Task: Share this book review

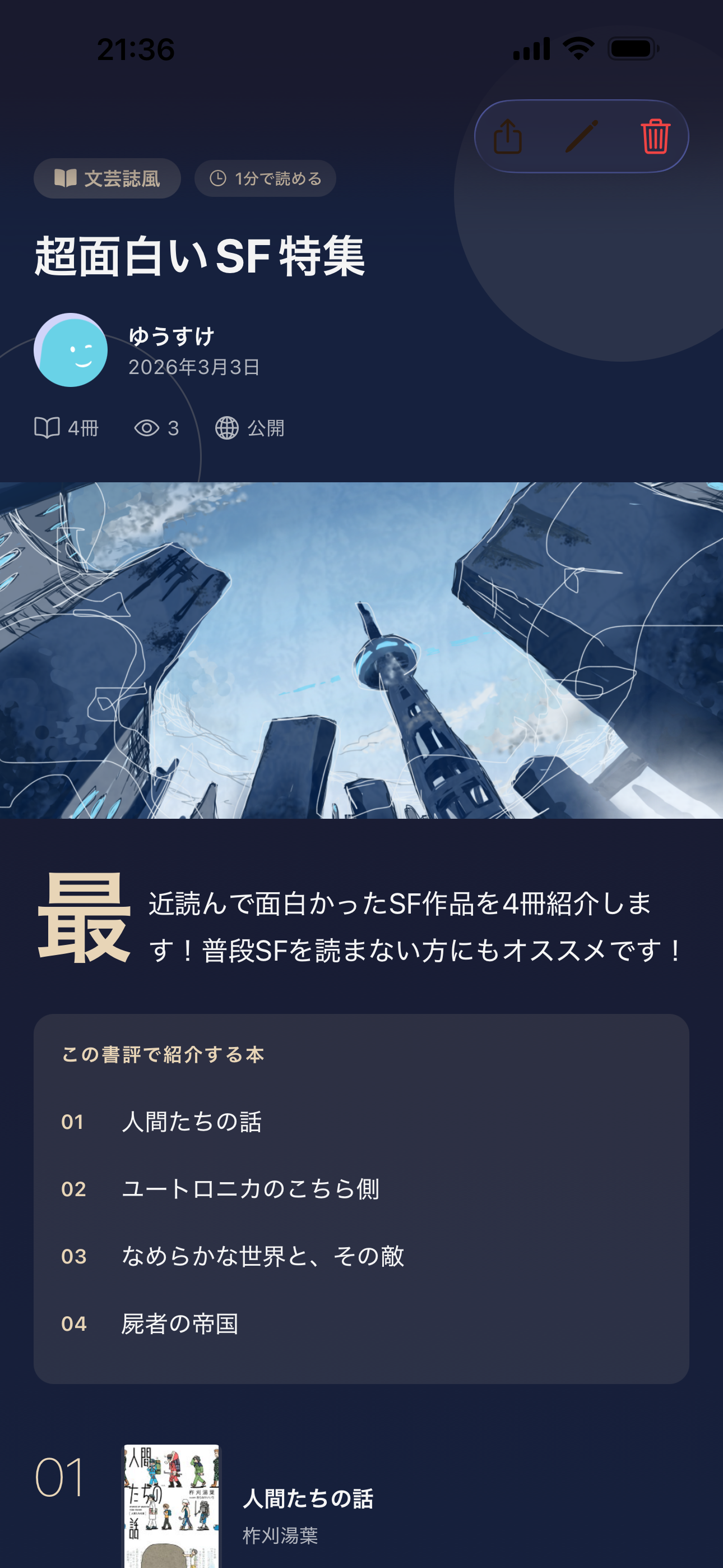Action: (508, 136)
